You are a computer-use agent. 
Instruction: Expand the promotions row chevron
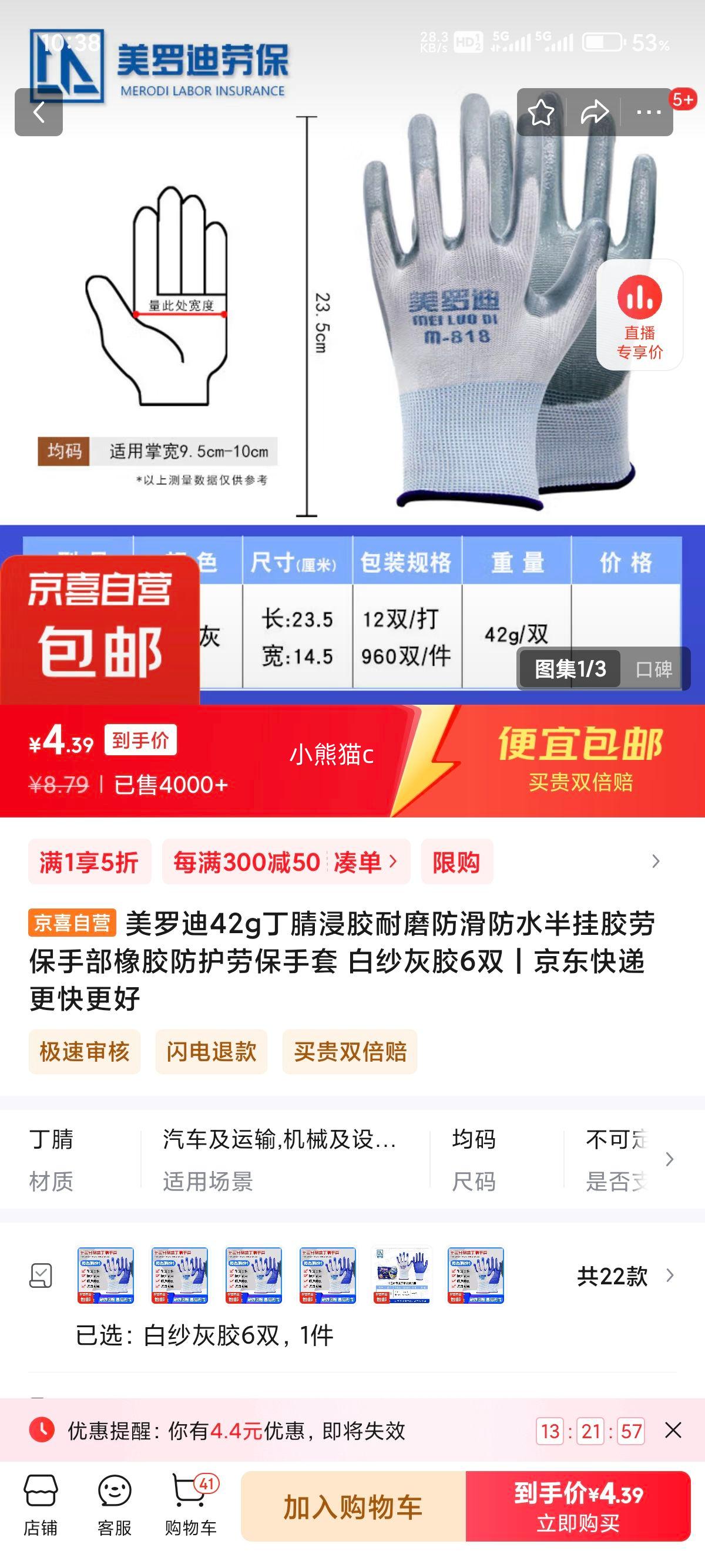click(x=654, y=861)
